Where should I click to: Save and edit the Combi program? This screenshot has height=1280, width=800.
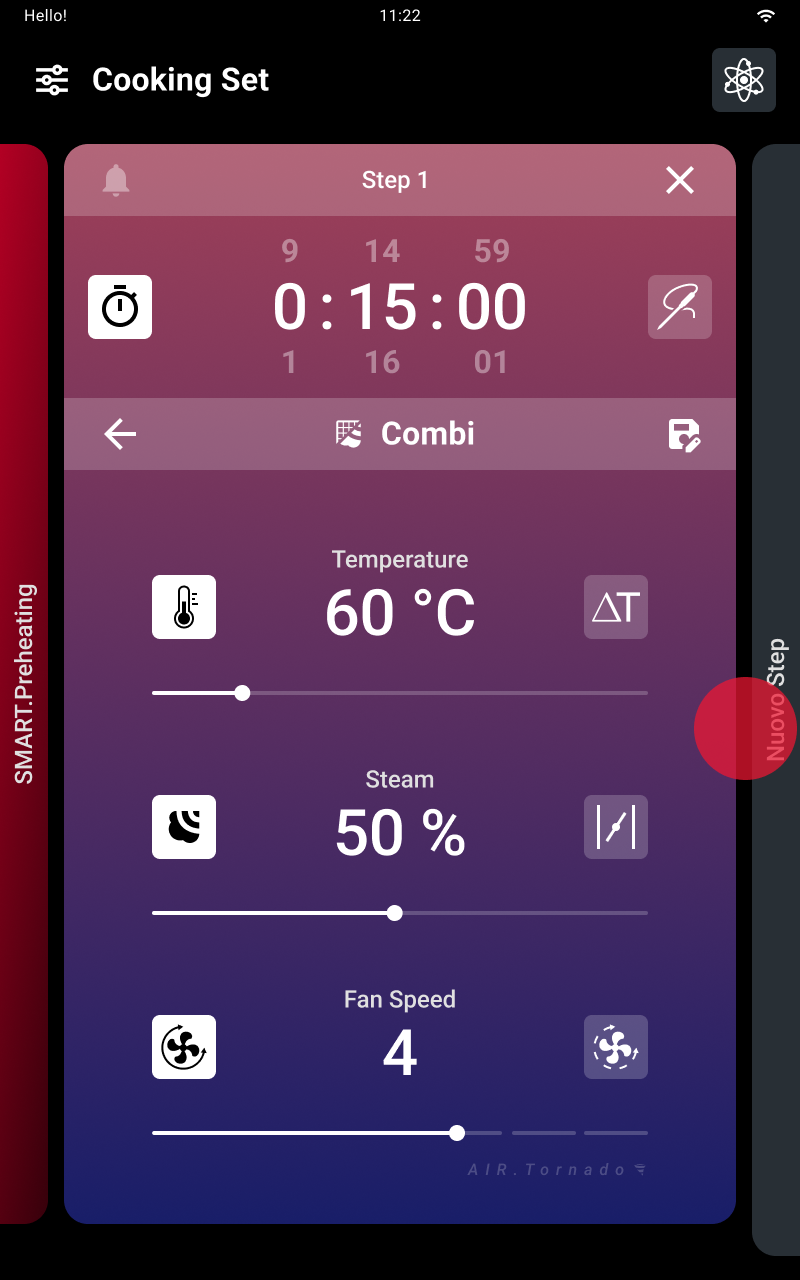(684, 435)
